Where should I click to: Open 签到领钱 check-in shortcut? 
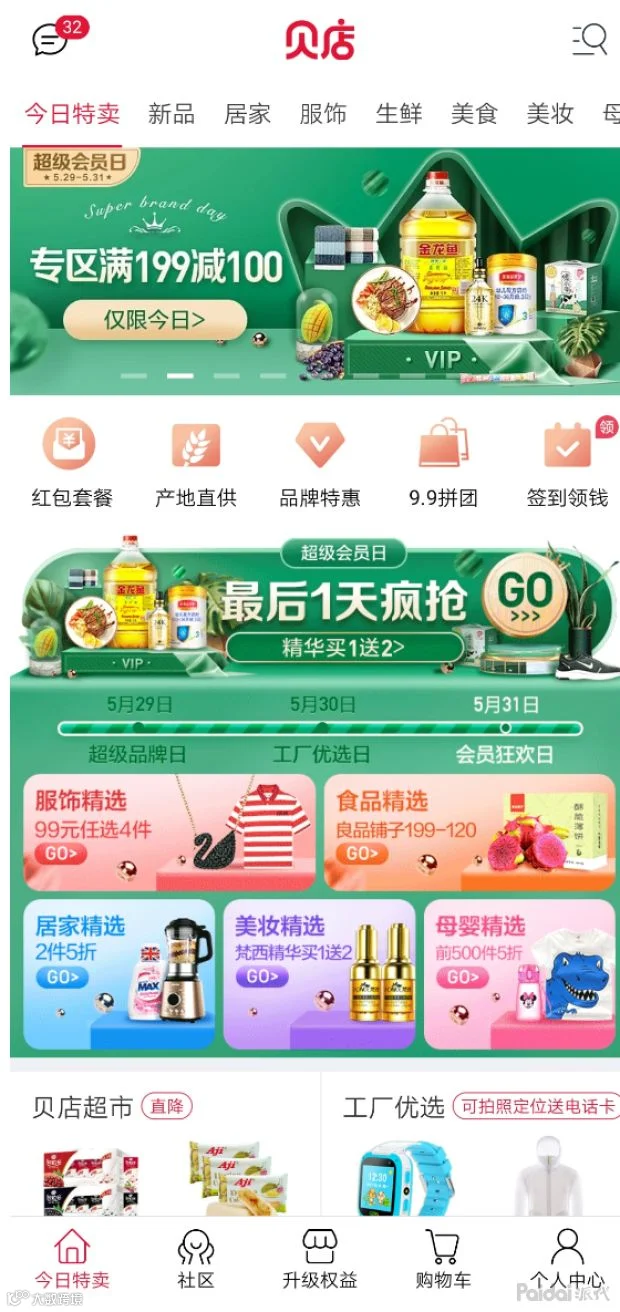click(568, 464)
